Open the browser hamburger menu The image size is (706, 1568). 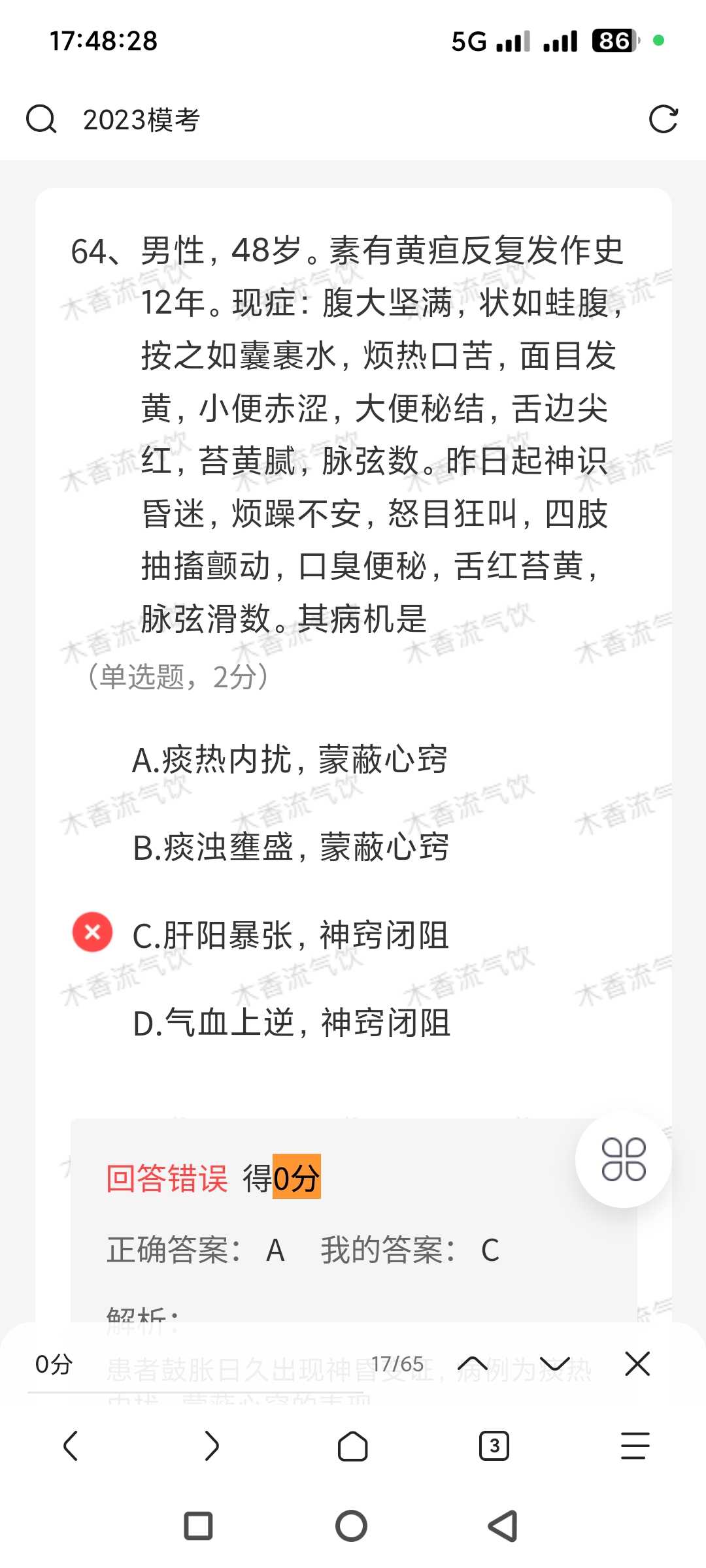[x=635, y=1446]
